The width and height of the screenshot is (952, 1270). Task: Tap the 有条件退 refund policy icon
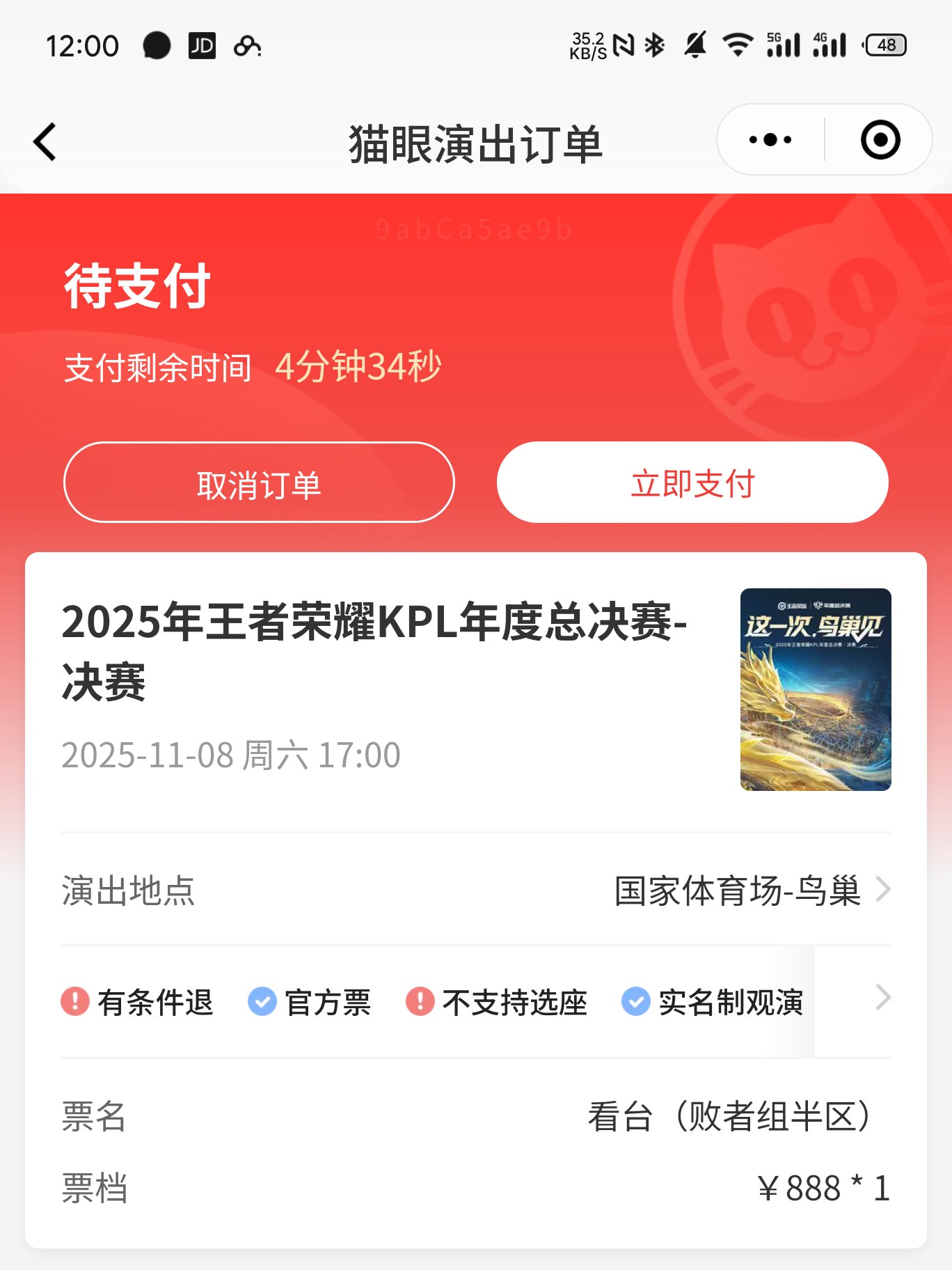coord(74,1002)
